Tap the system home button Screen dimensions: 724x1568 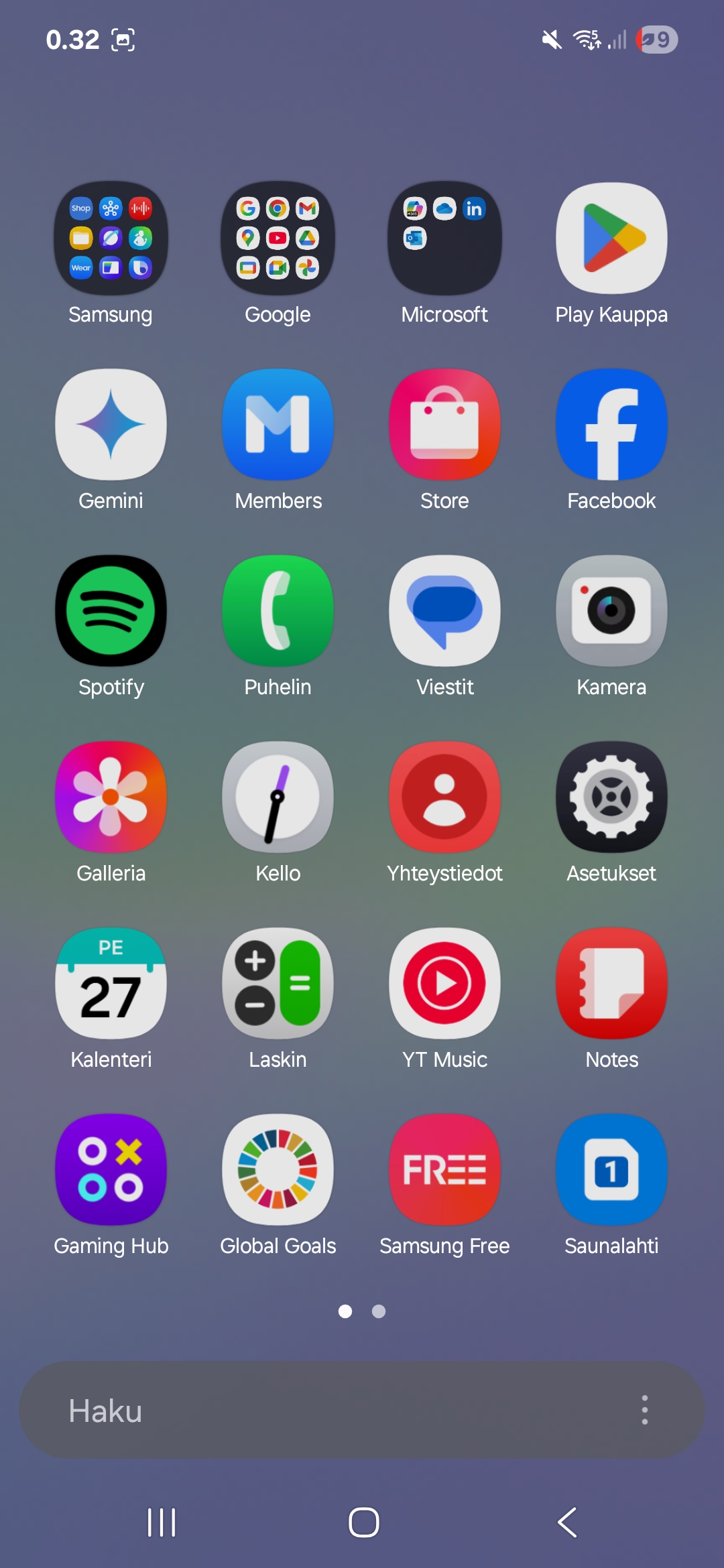364,1522
